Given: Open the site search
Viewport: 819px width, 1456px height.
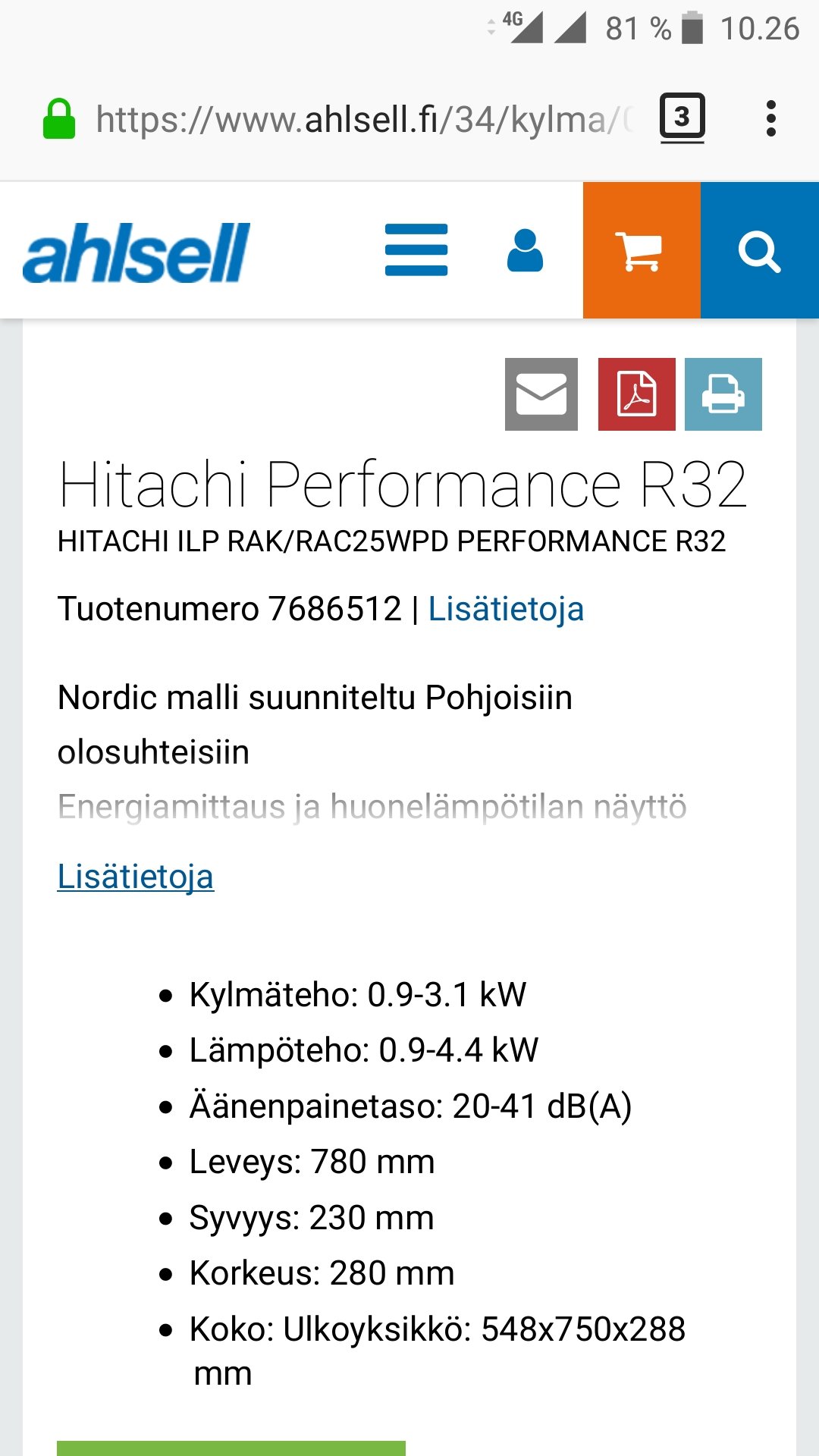Looking at the screenshot, I should [759, 250].
